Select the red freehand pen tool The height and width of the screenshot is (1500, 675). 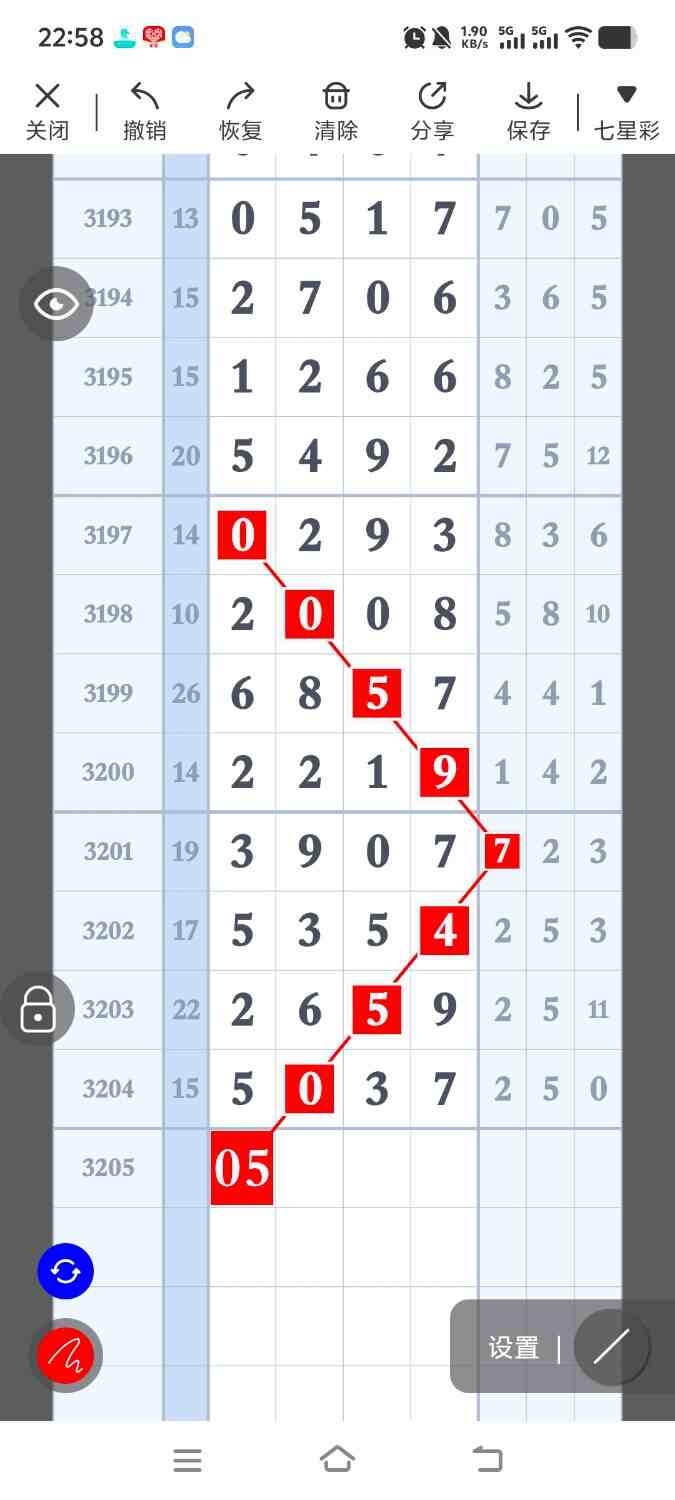coord(65,1356)
